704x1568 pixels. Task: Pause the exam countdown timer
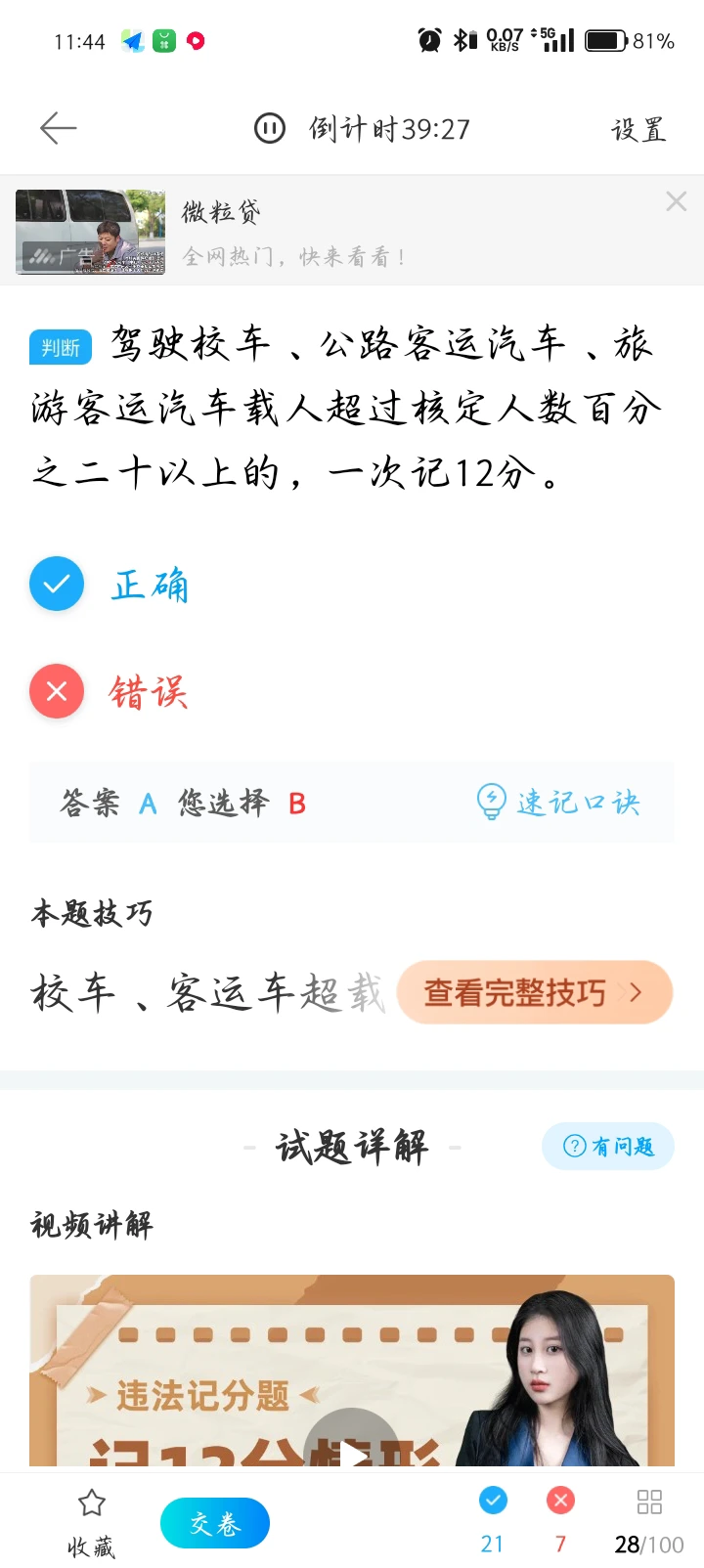point(270,128)
